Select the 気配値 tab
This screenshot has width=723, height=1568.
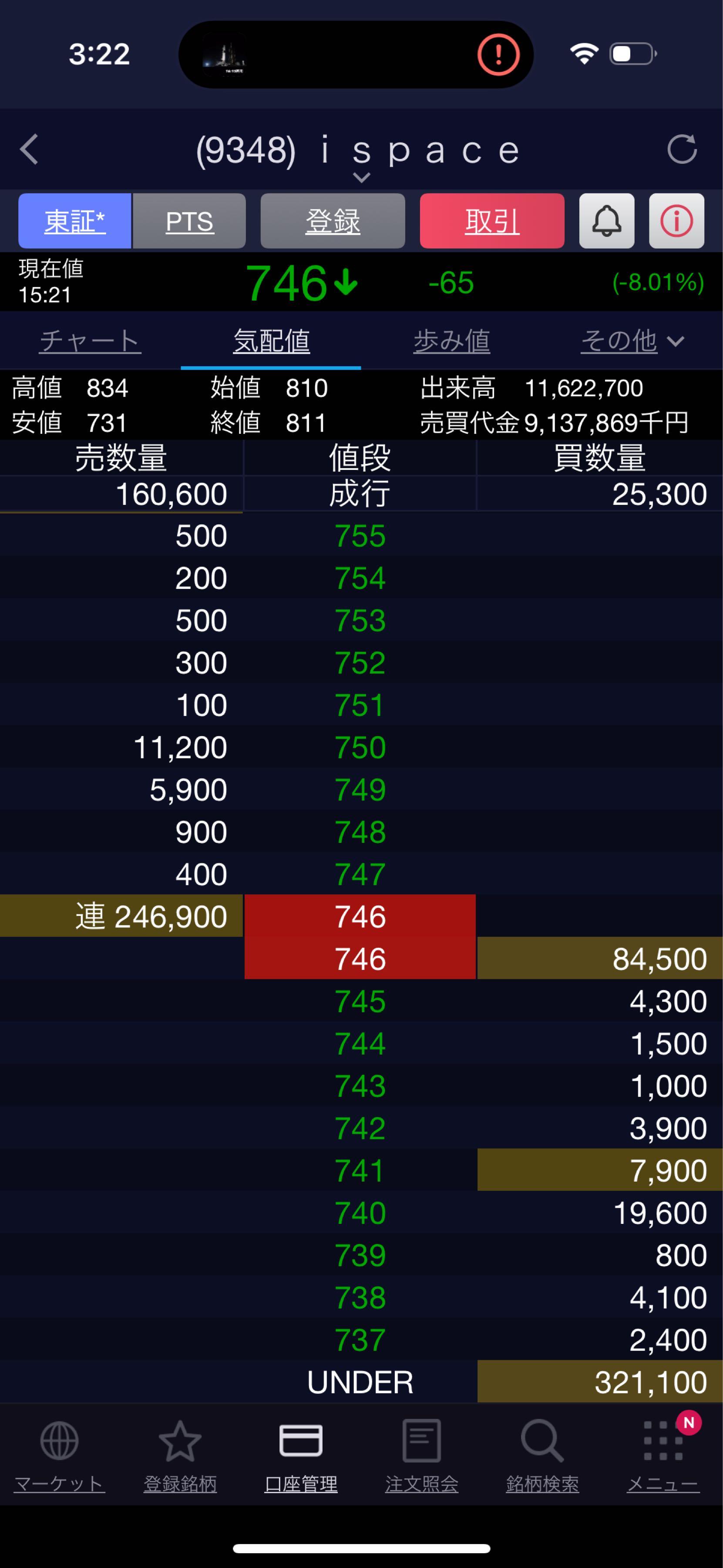click(x=271, y=340)
